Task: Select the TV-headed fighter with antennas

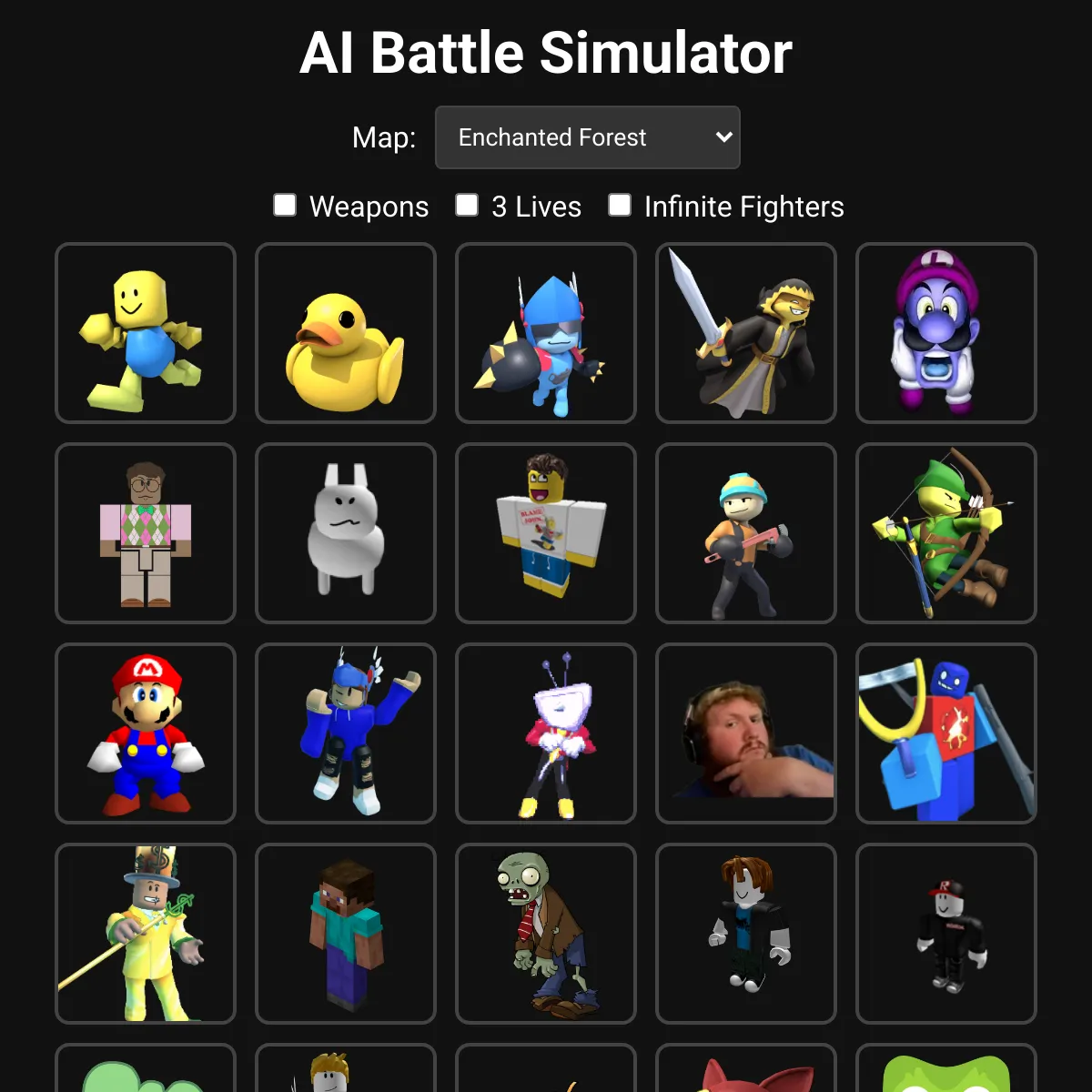Action: pos(546,733)
